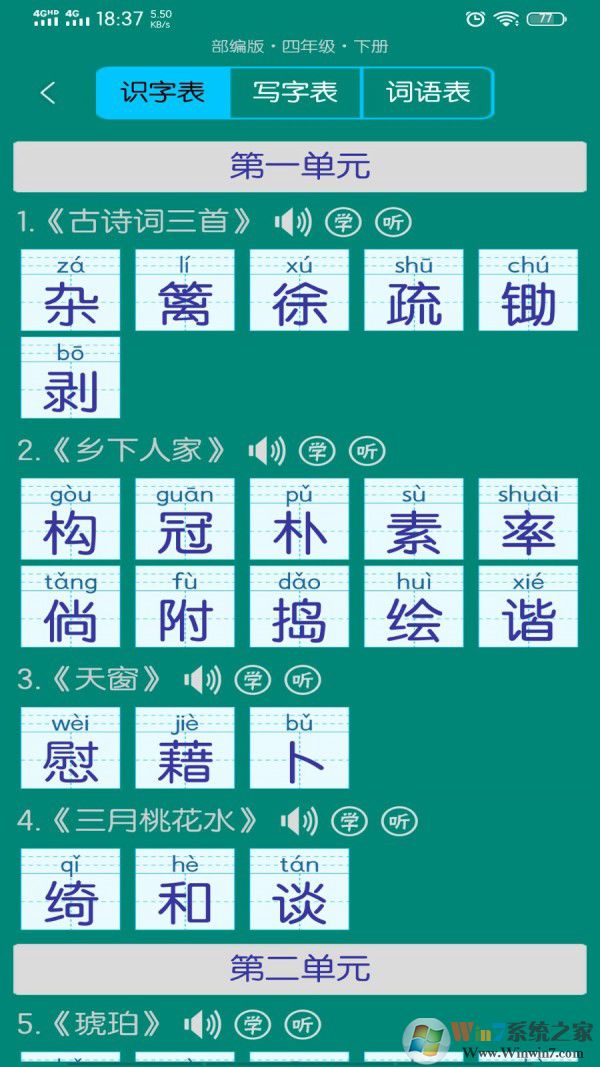The height and width of the screenshot is (1067, 600).
Task: Switch to the 写字表 tab
Action: coord(295,93)
